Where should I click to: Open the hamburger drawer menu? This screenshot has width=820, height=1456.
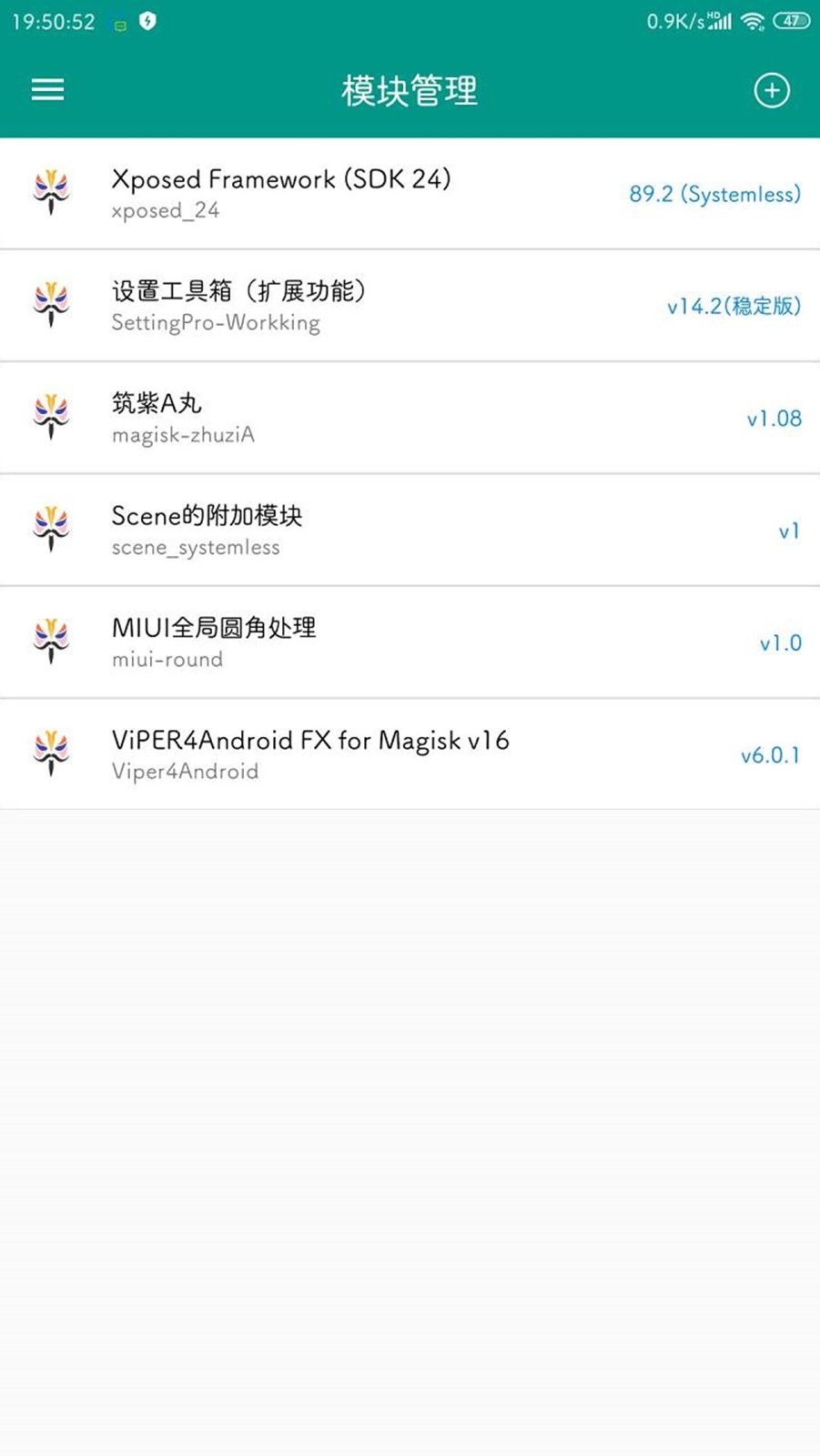point(47,89)
